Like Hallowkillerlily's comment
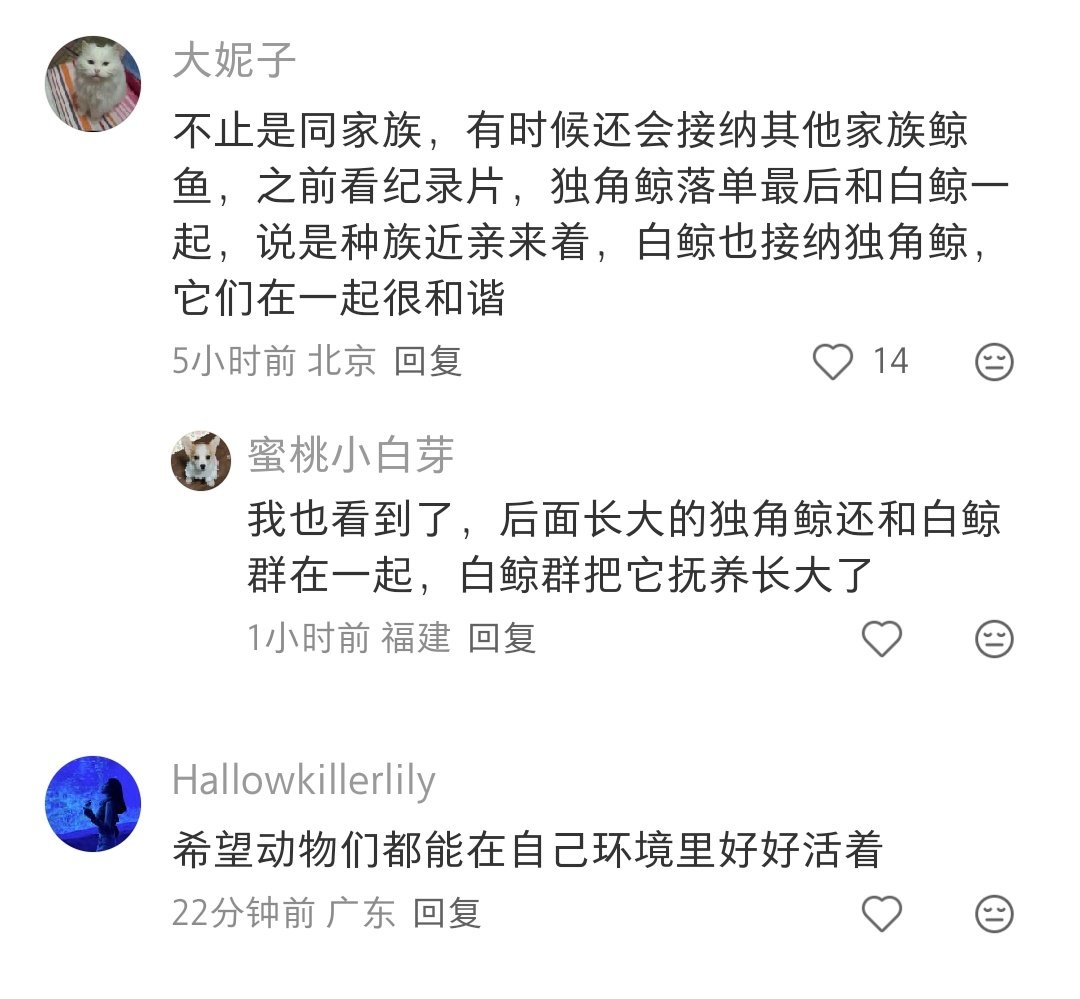1080x999 pixels. (x=882, y=913)
